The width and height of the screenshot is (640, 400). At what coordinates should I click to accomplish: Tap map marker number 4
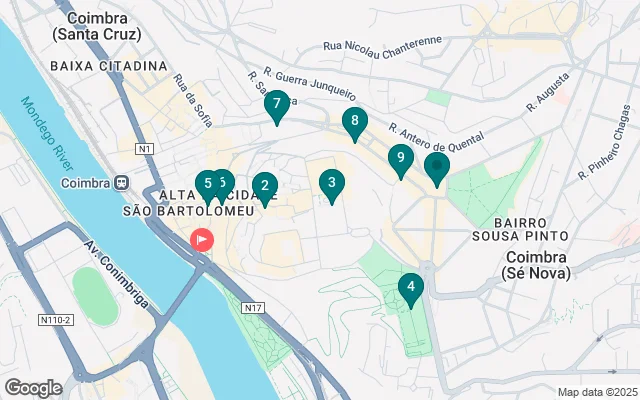pos(410,288)
